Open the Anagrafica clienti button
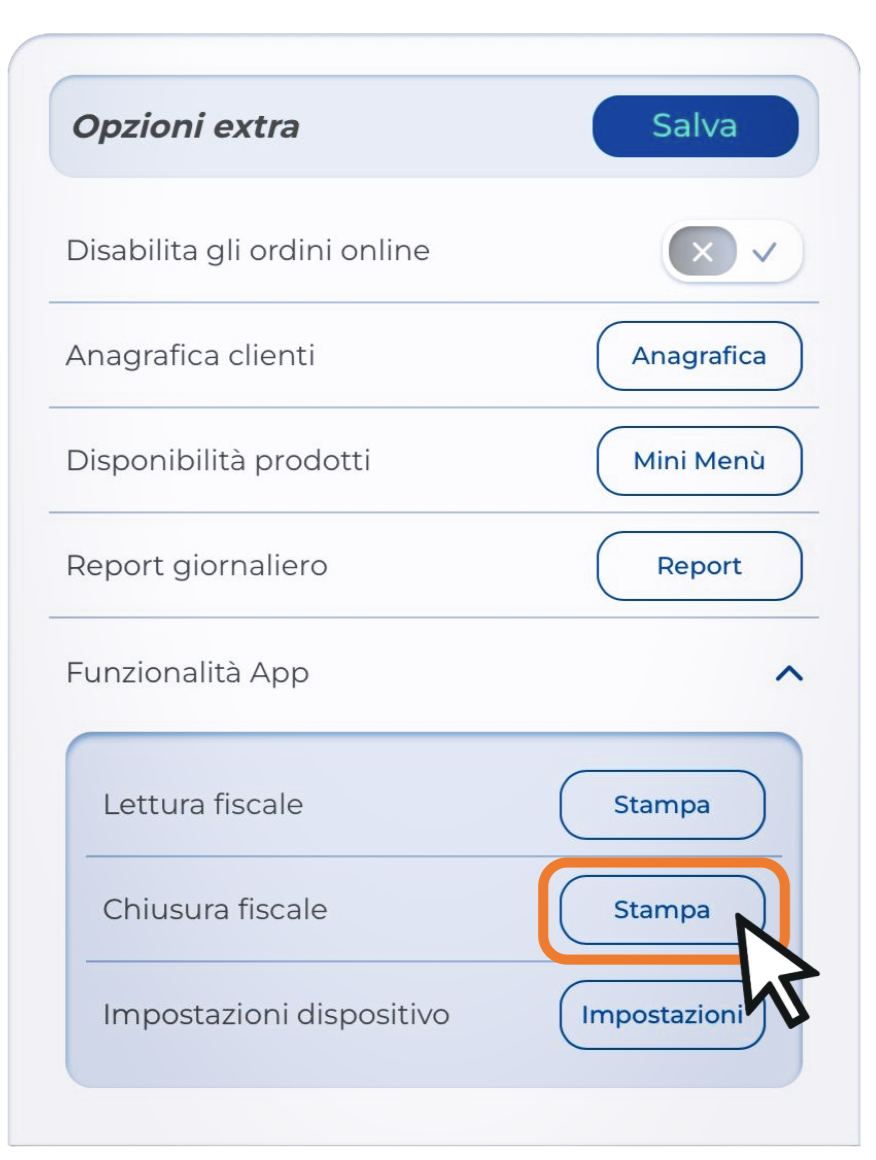The image size is (876, 1160). pyautogui.click(x=699, y=356)
